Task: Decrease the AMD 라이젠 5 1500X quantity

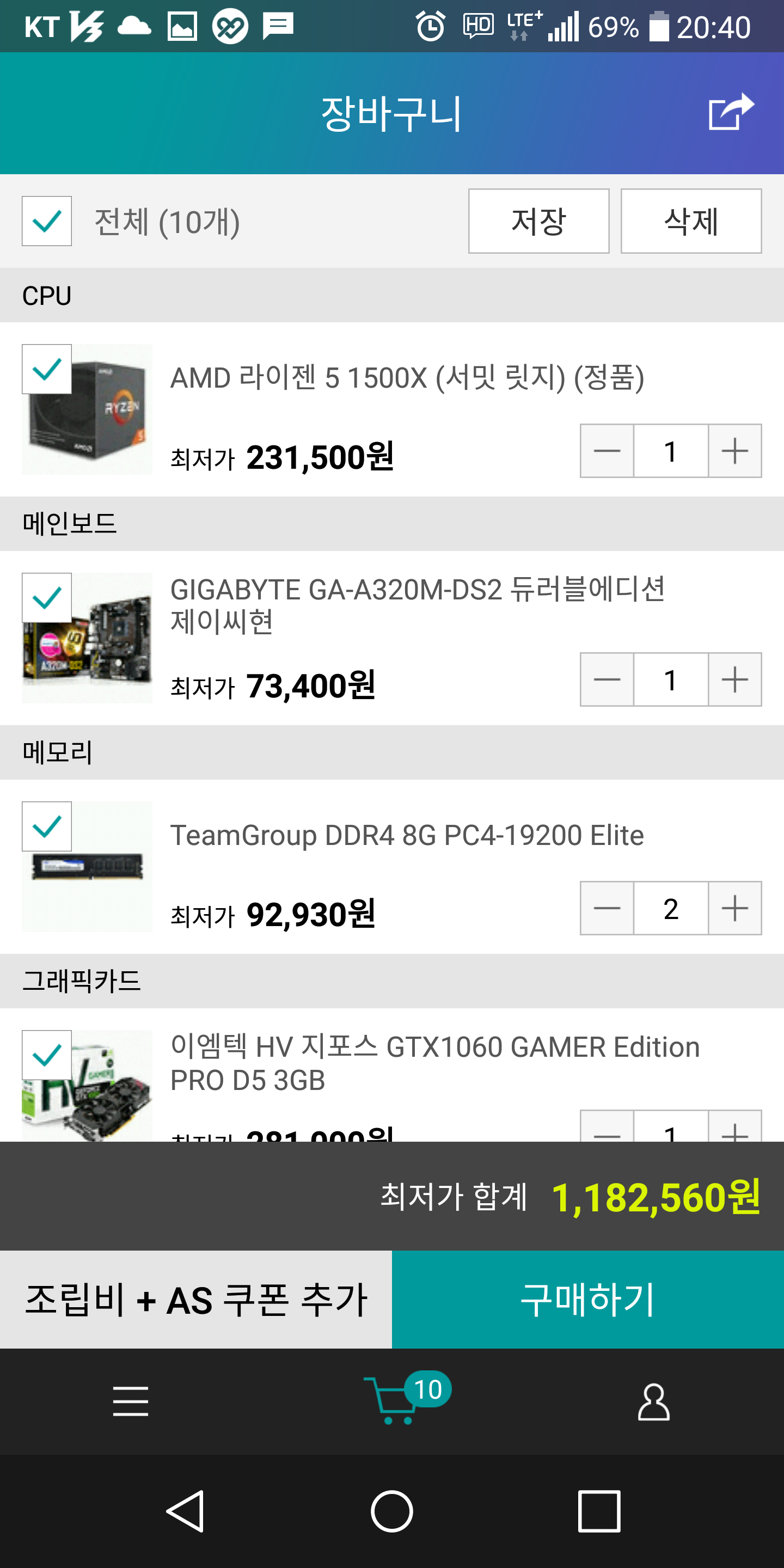Action: [x=607, y=451]
